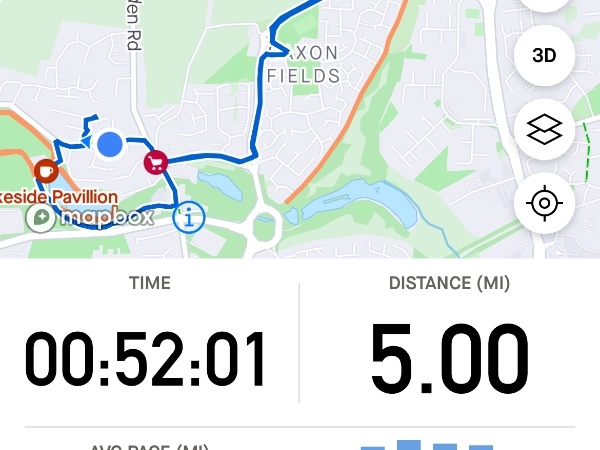Tap the information marker on the map
600x450 pixels.
coord(188,216)
